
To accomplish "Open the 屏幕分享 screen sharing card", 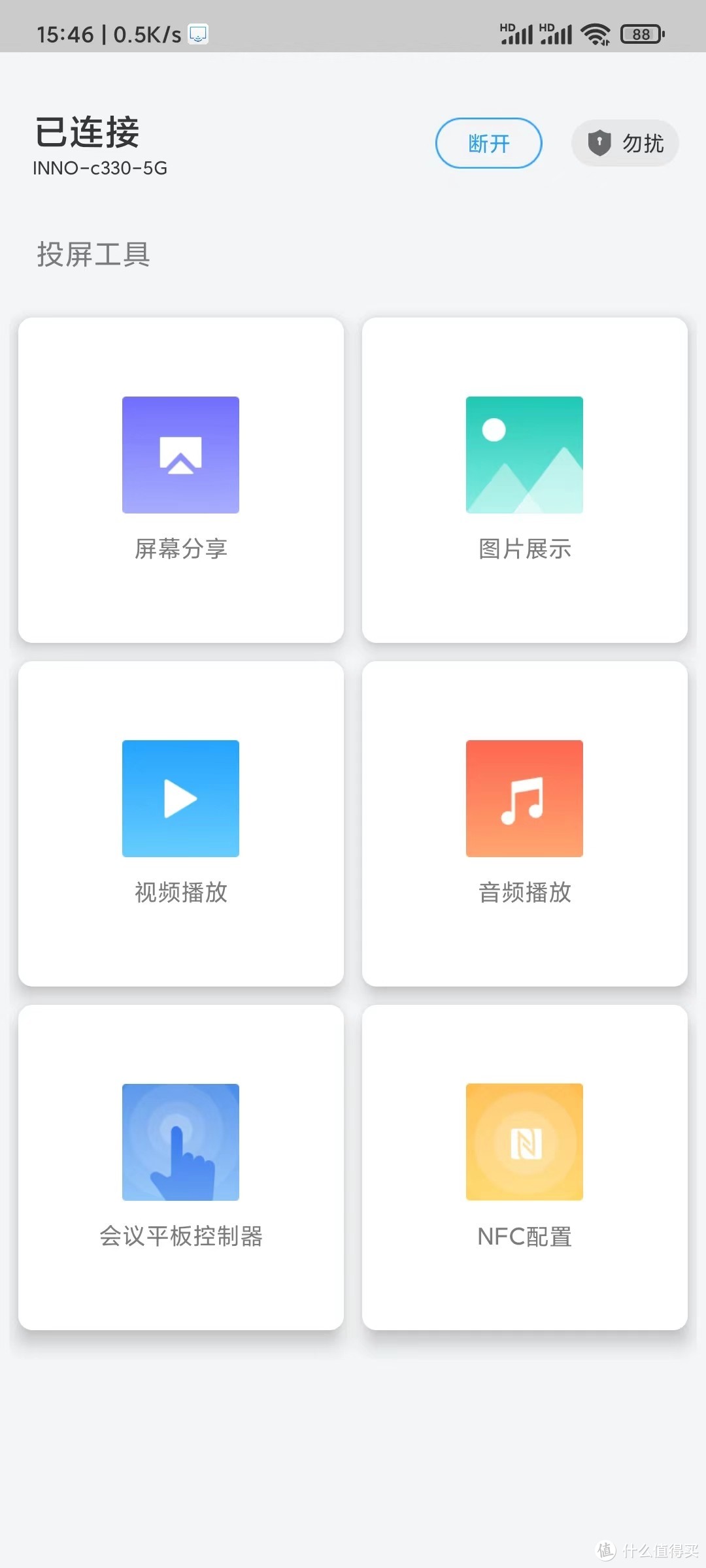I will click(x=181, y=480).
